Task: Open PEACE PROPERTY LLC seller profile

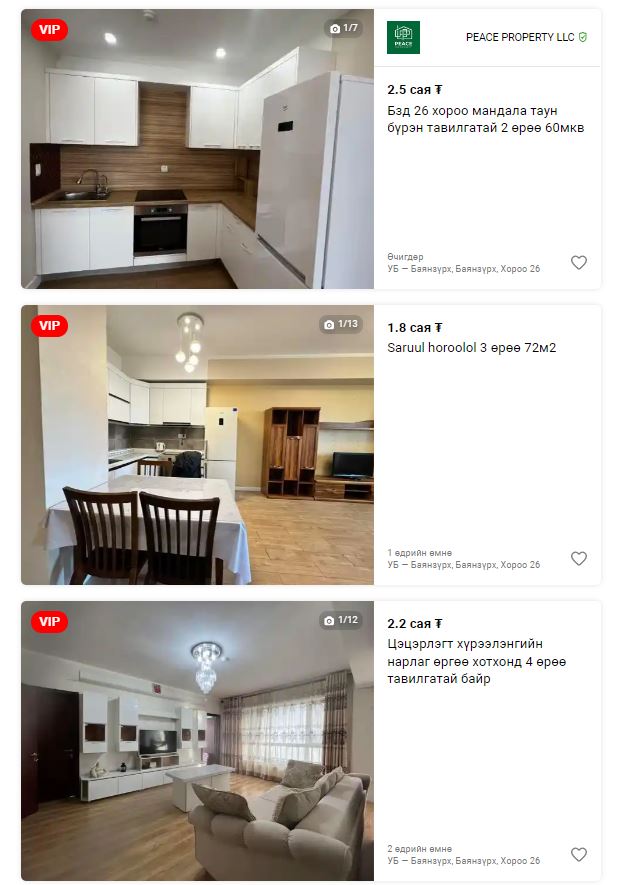Action: 519,37
